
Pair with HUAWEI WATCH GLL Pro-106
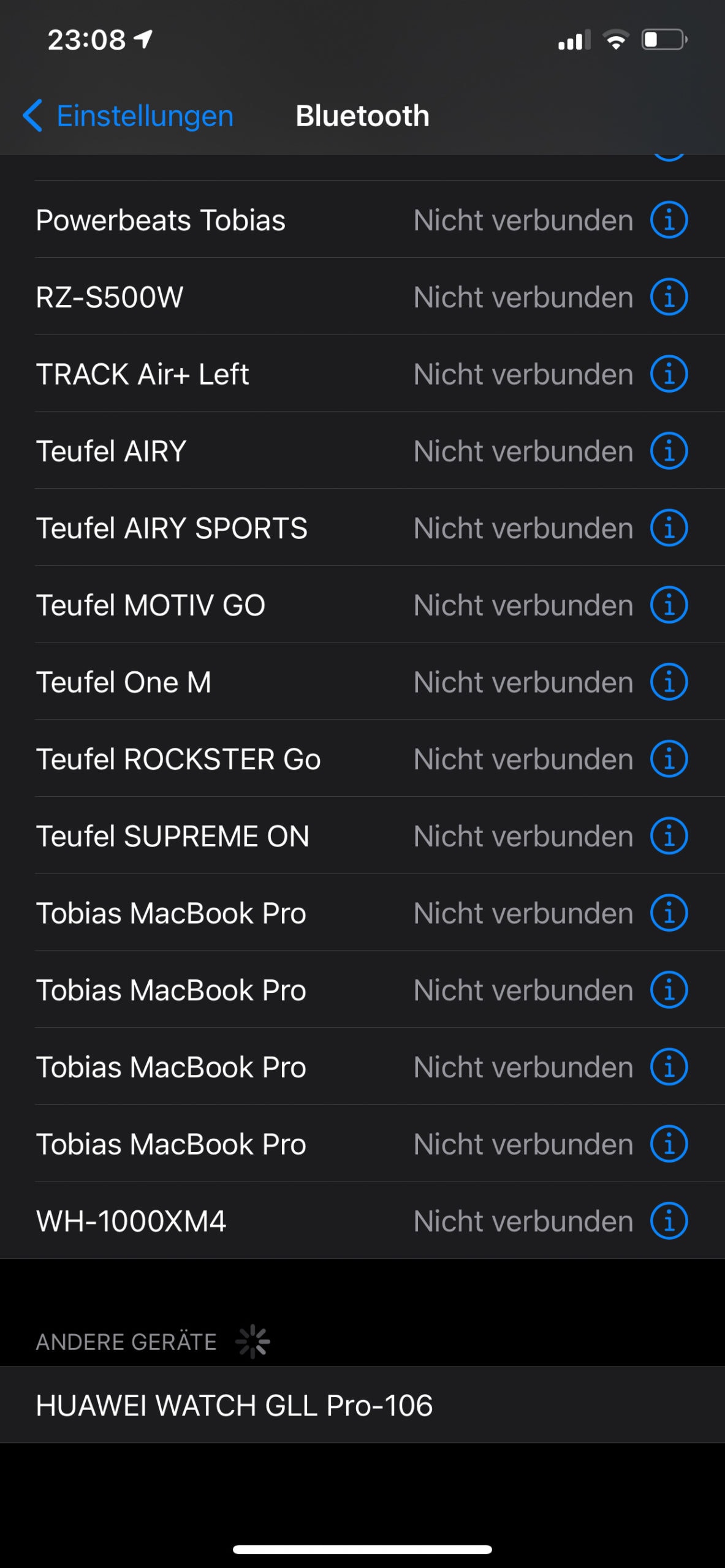pos(234,1406)
